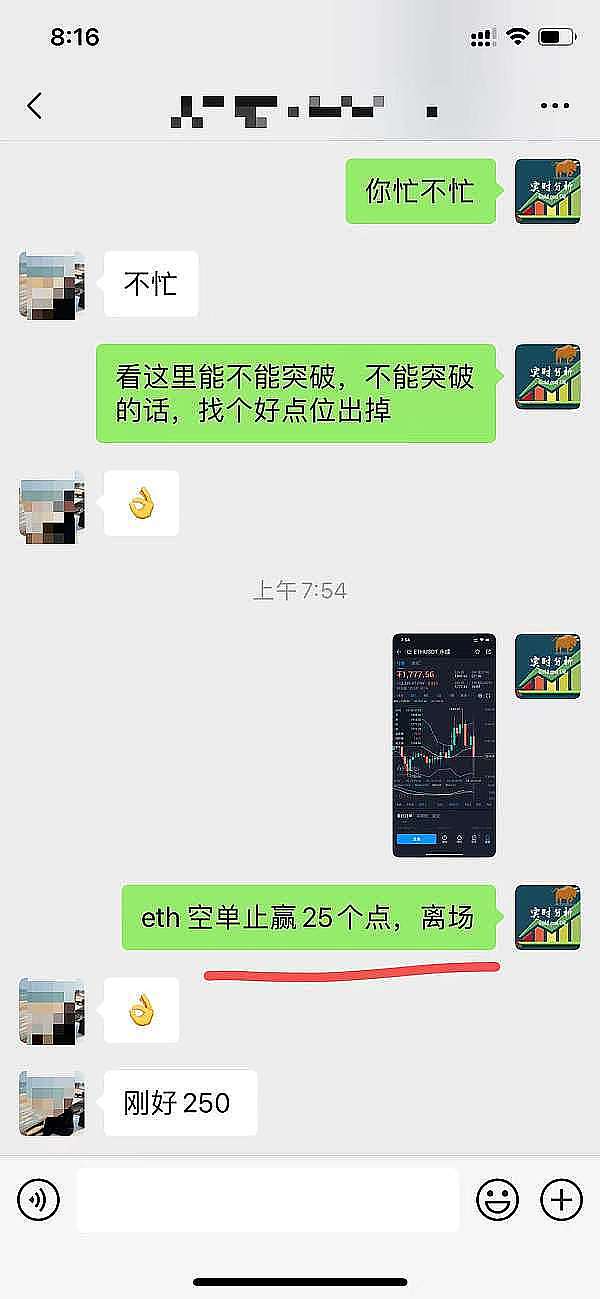Open the plus attachment menu
The height and width of the screenshot is (1299, 600).
pyautogui.click(x=561, y=1199)
